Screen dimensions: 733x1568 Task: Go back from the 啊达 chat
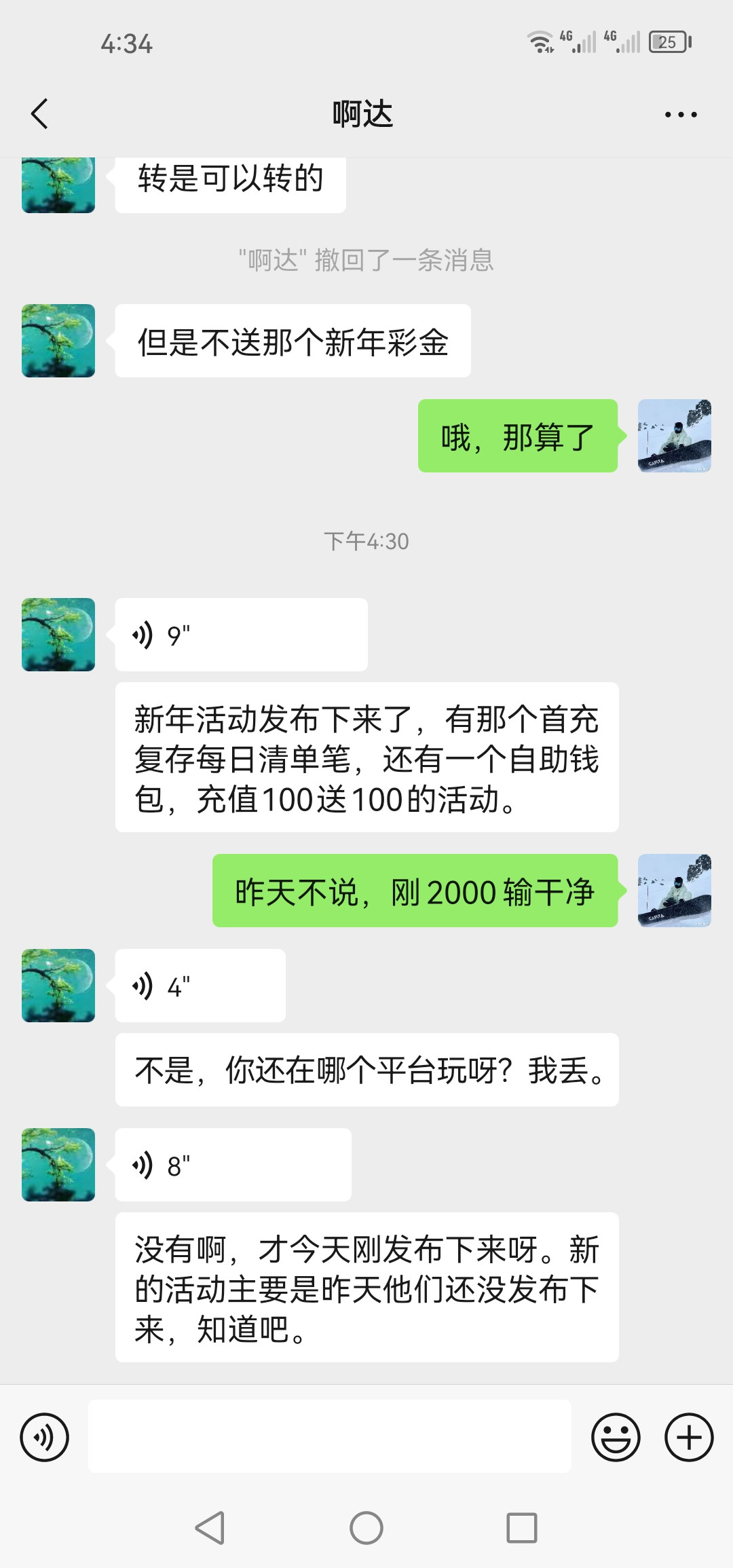pyautogui.click(x=40, y=113)
